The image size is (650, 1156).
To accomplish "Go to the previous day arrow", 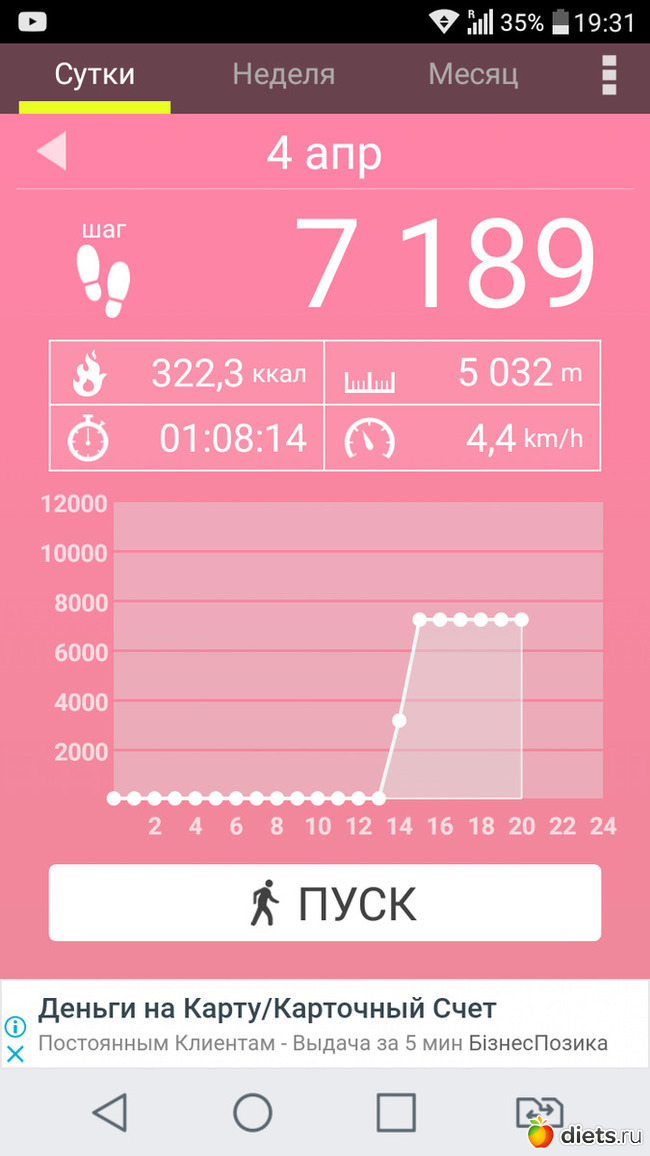I will point(52,151).
